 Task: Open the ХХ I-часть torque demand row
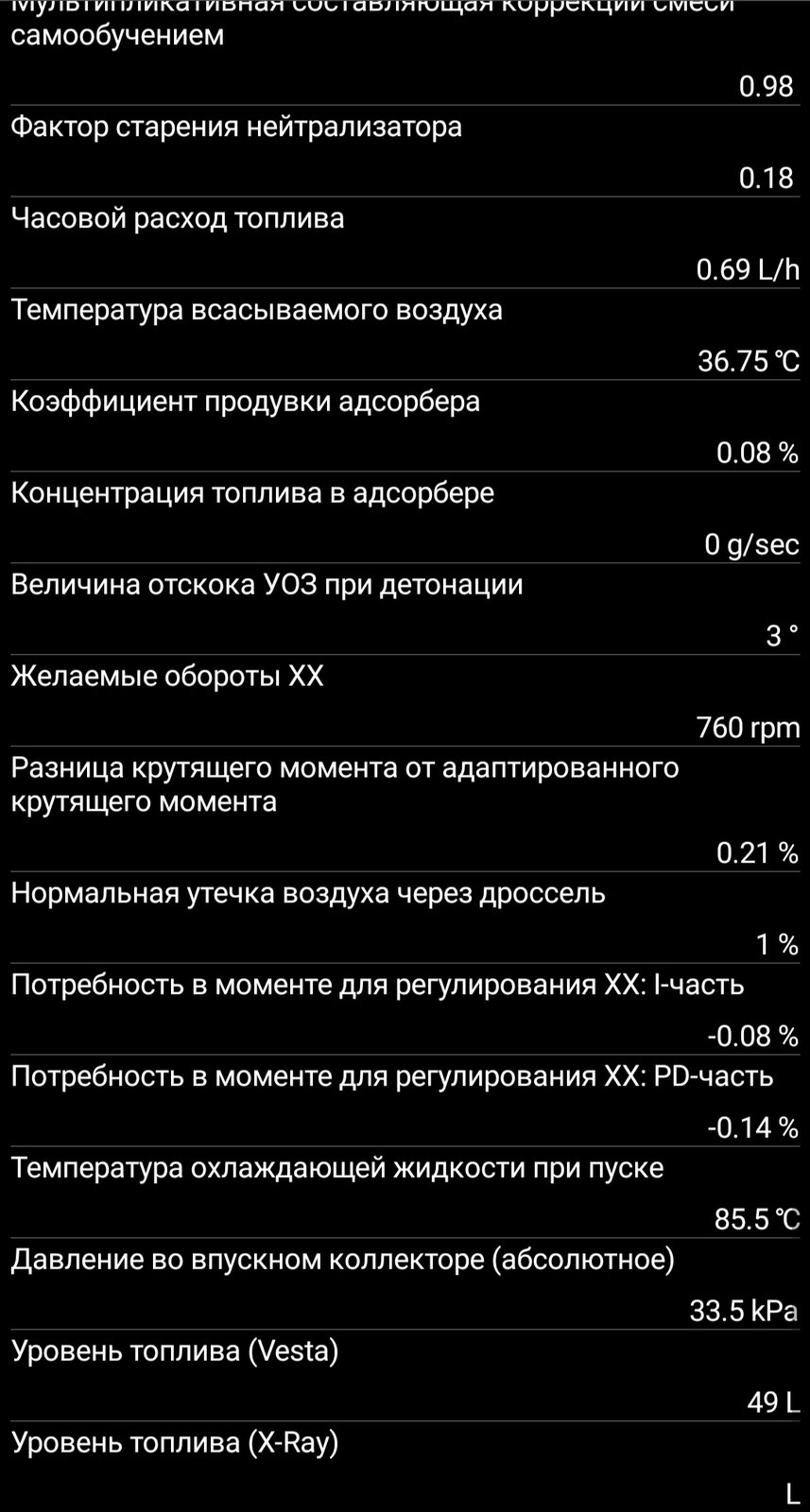405,1009
